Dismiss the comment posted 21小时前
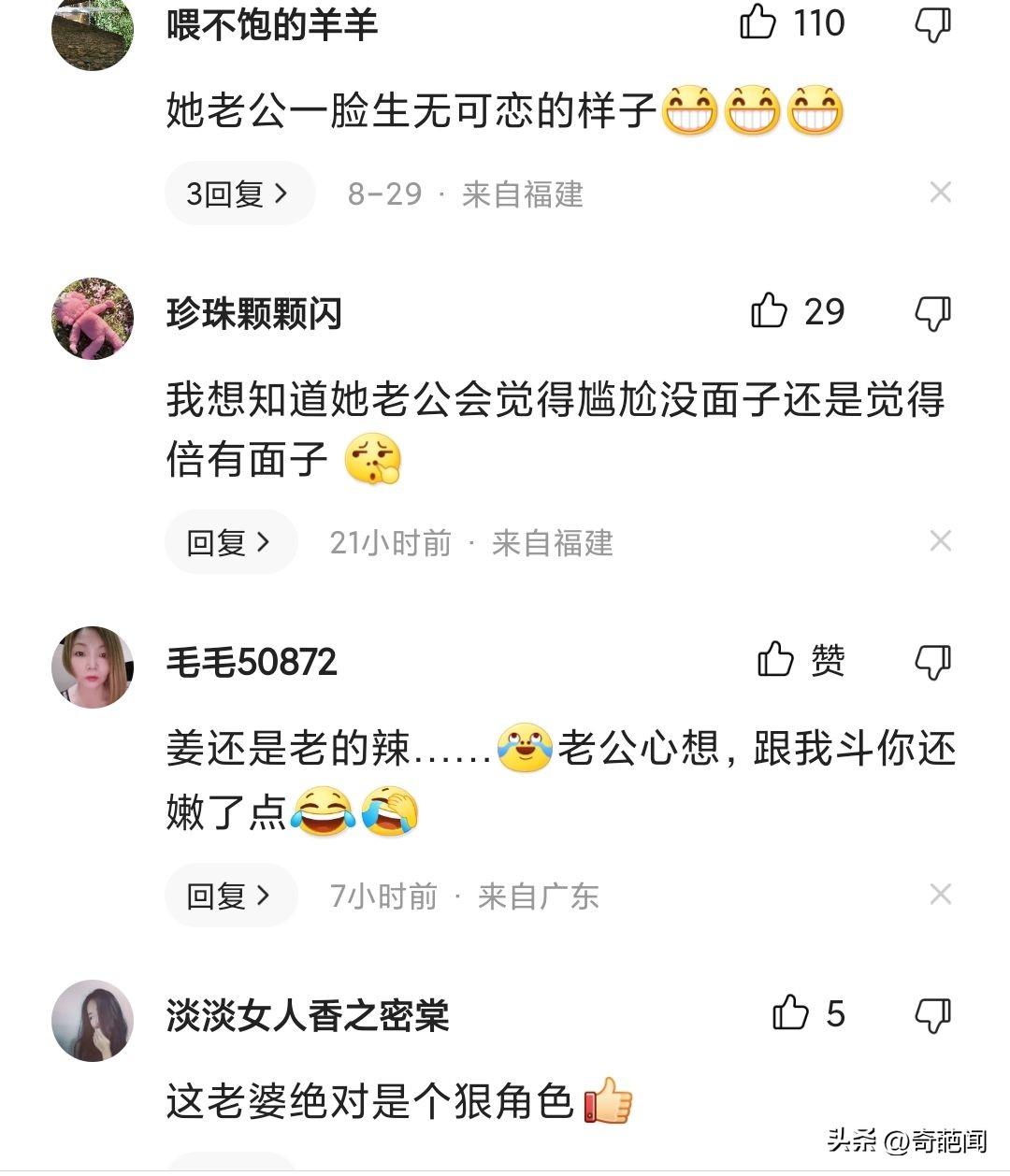The height and width of the screenshot is (1176, 1010). [x=940, y=541]
